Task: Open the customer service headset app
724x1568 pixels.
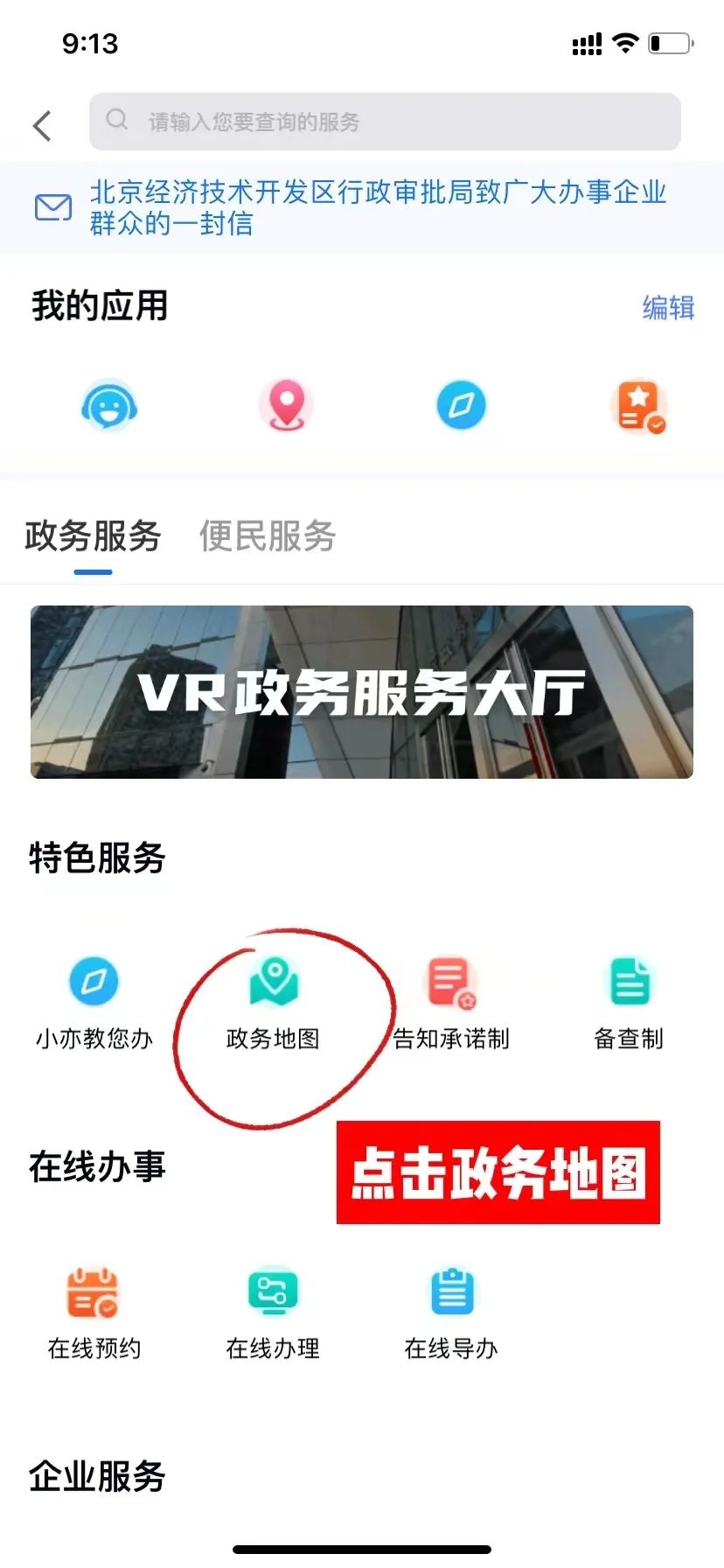Action: [108, 406]
